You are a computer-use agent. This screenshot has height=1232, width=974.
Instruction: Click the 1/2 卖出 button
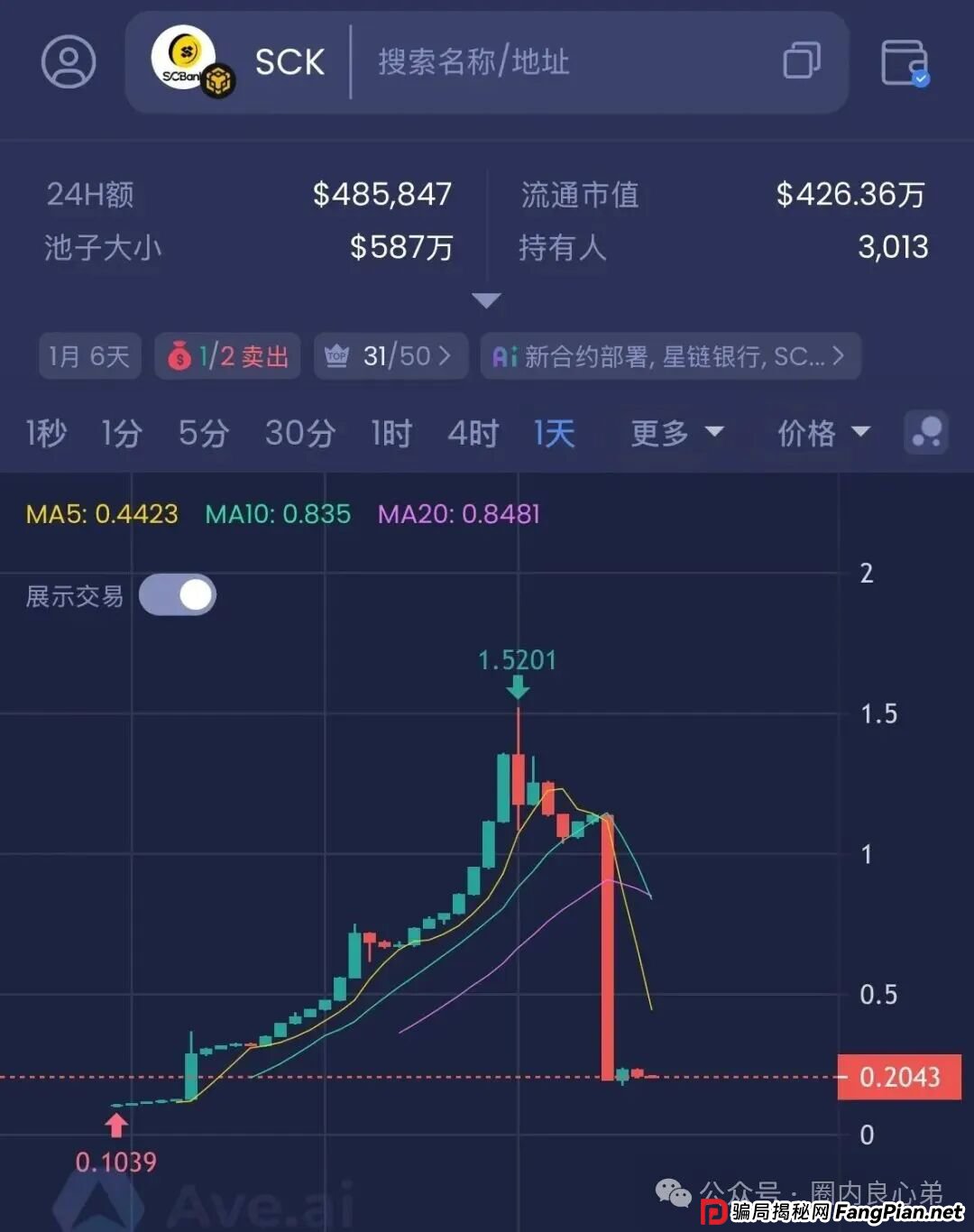227,355
